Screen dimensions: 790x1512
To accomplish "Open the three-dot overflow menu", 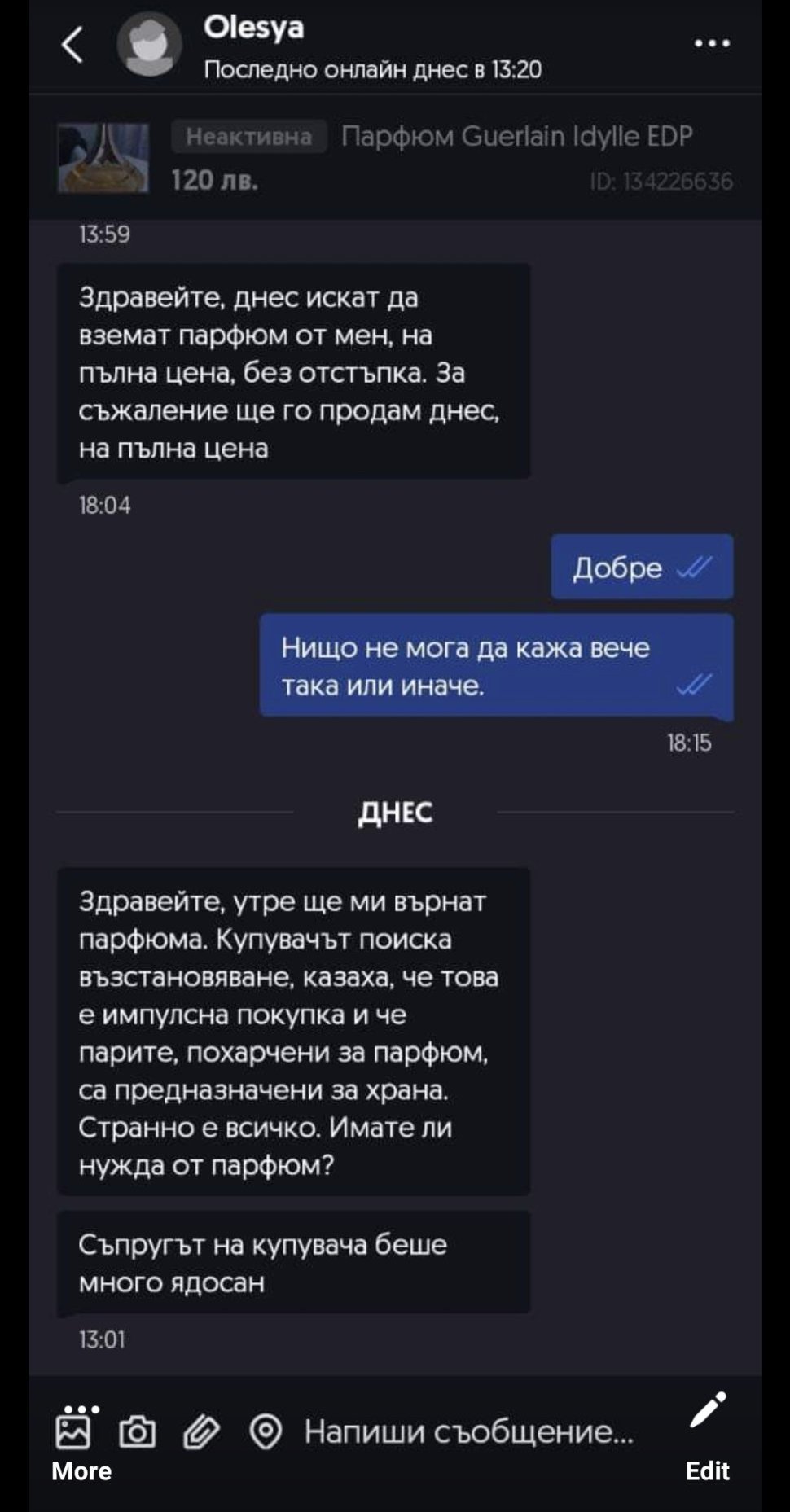I will [712, 43].
